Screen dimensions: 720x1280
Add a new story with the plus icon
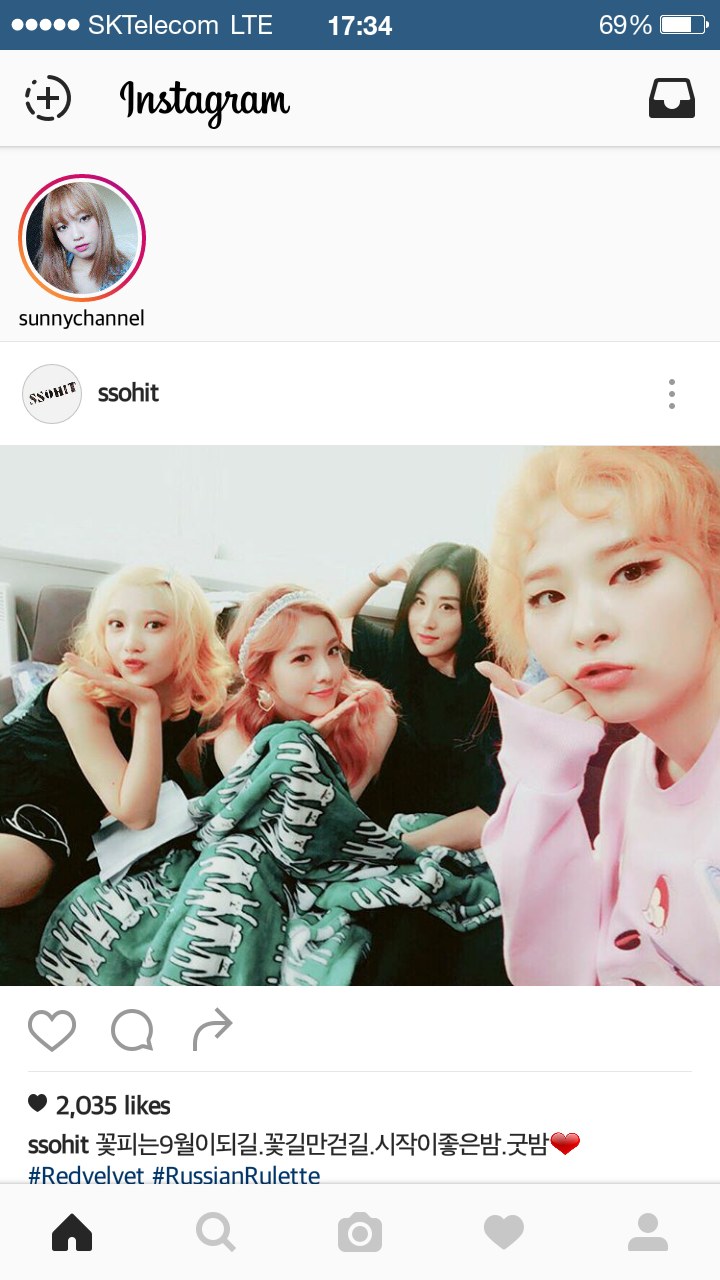pyautogui.click(x=48, y=98)
